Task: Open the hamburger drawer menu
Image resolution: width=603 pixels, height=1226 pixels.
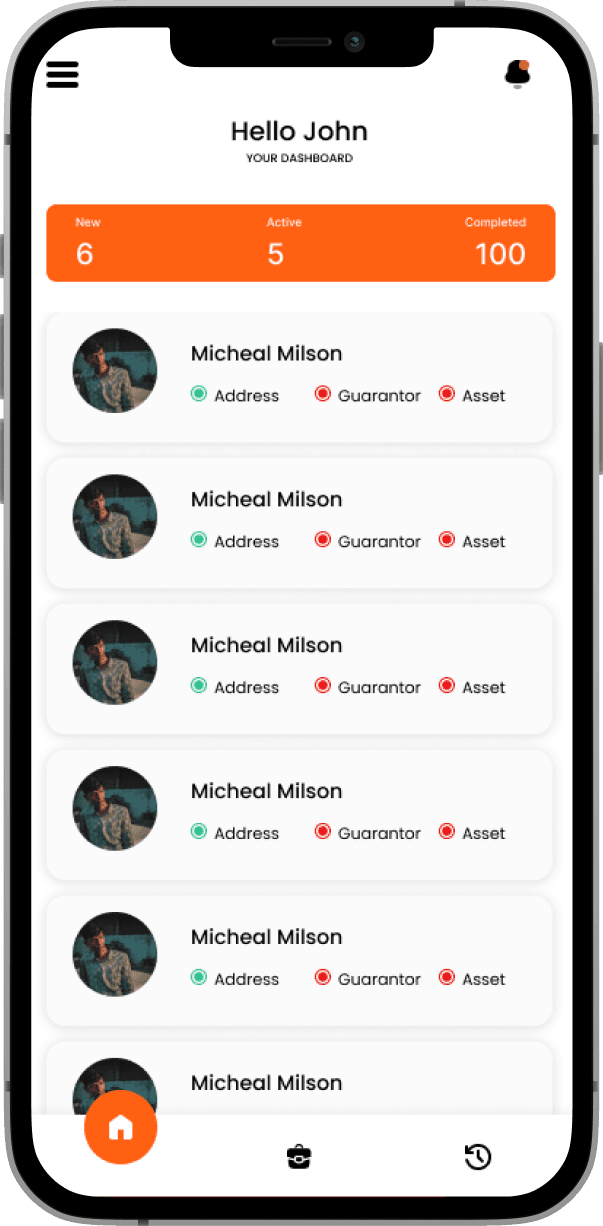Action: (x=62, y=75)
